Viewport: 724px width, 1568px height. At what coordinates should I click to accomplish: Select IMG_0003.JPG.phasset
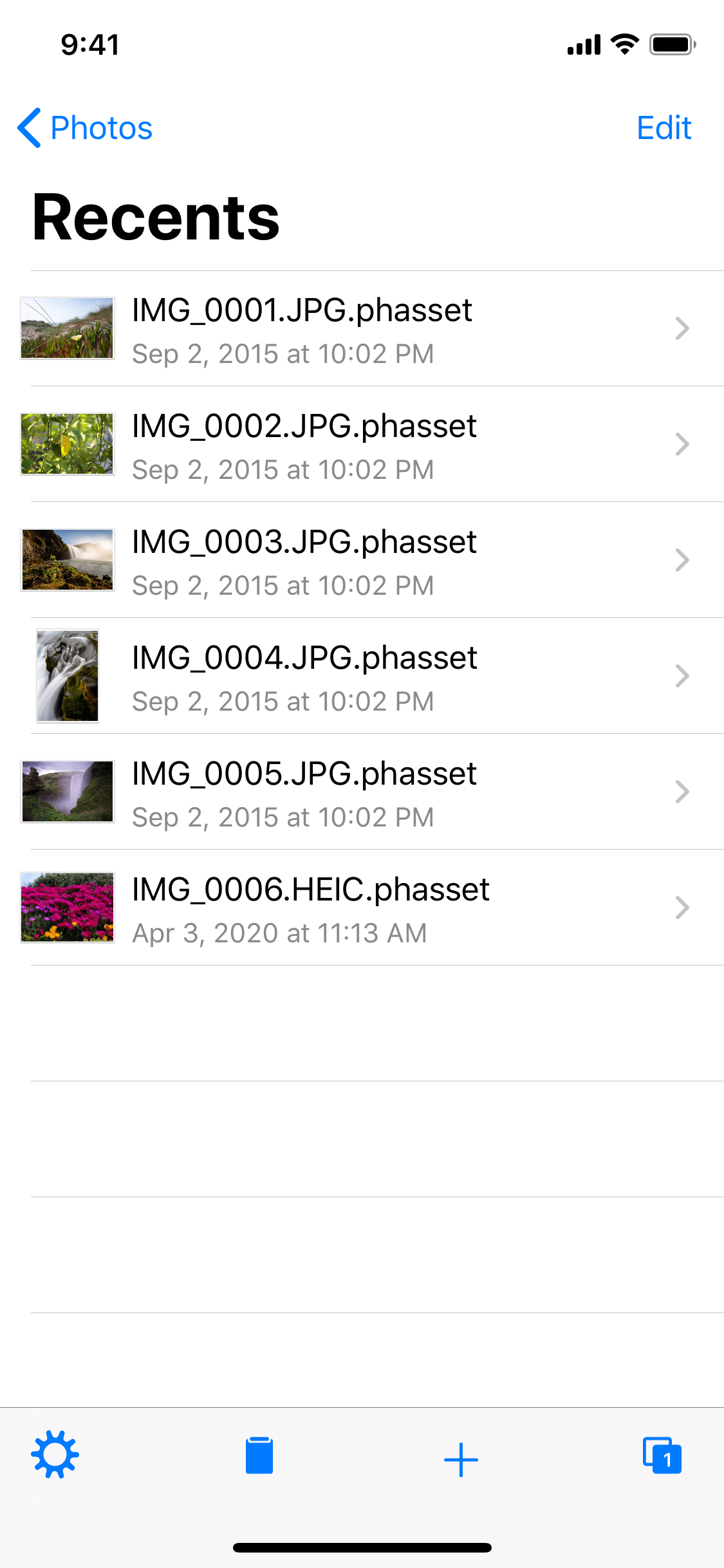click(362, 560)
